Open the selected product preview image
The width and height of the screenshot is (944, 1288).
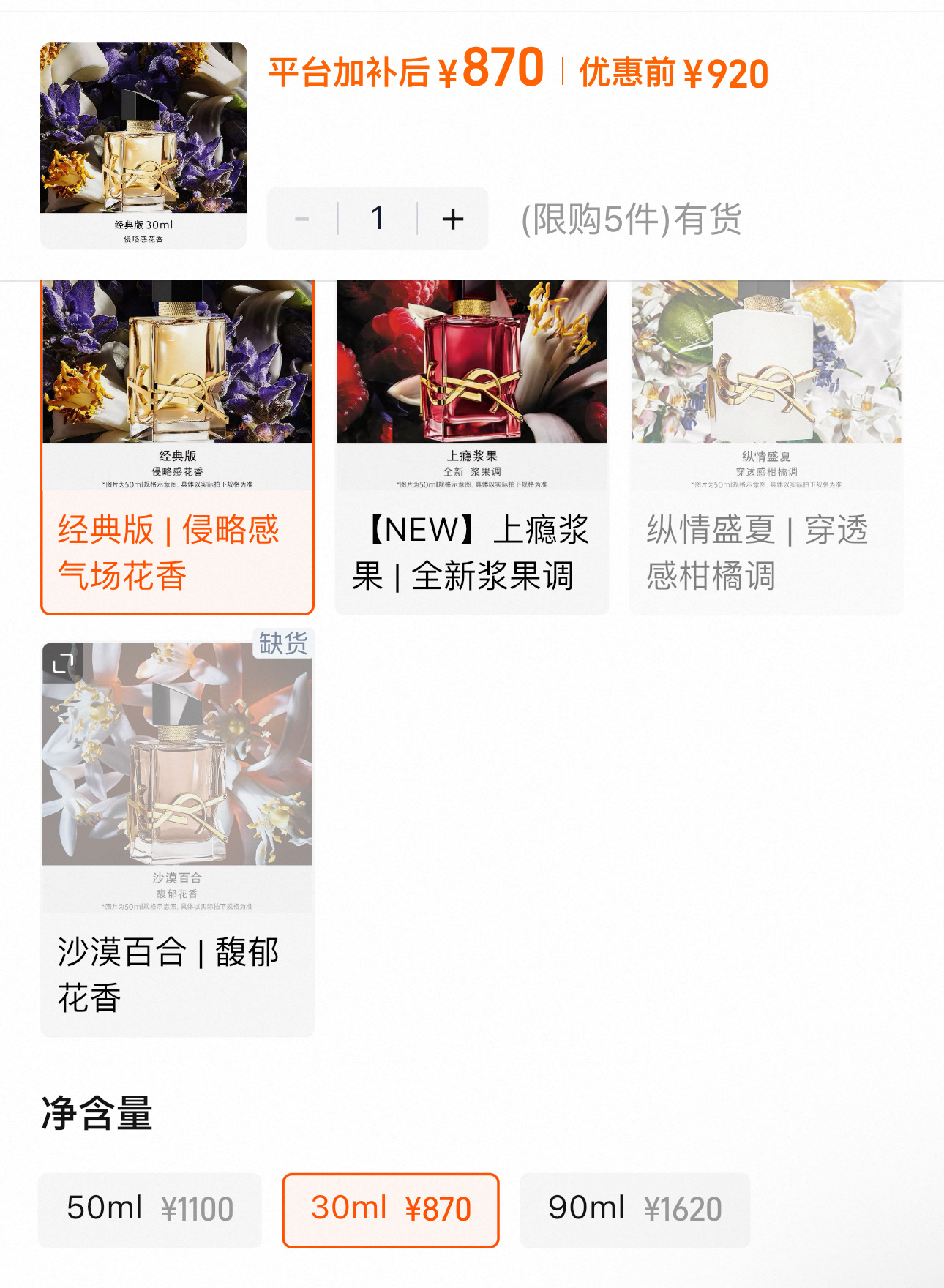coord(143,146)
